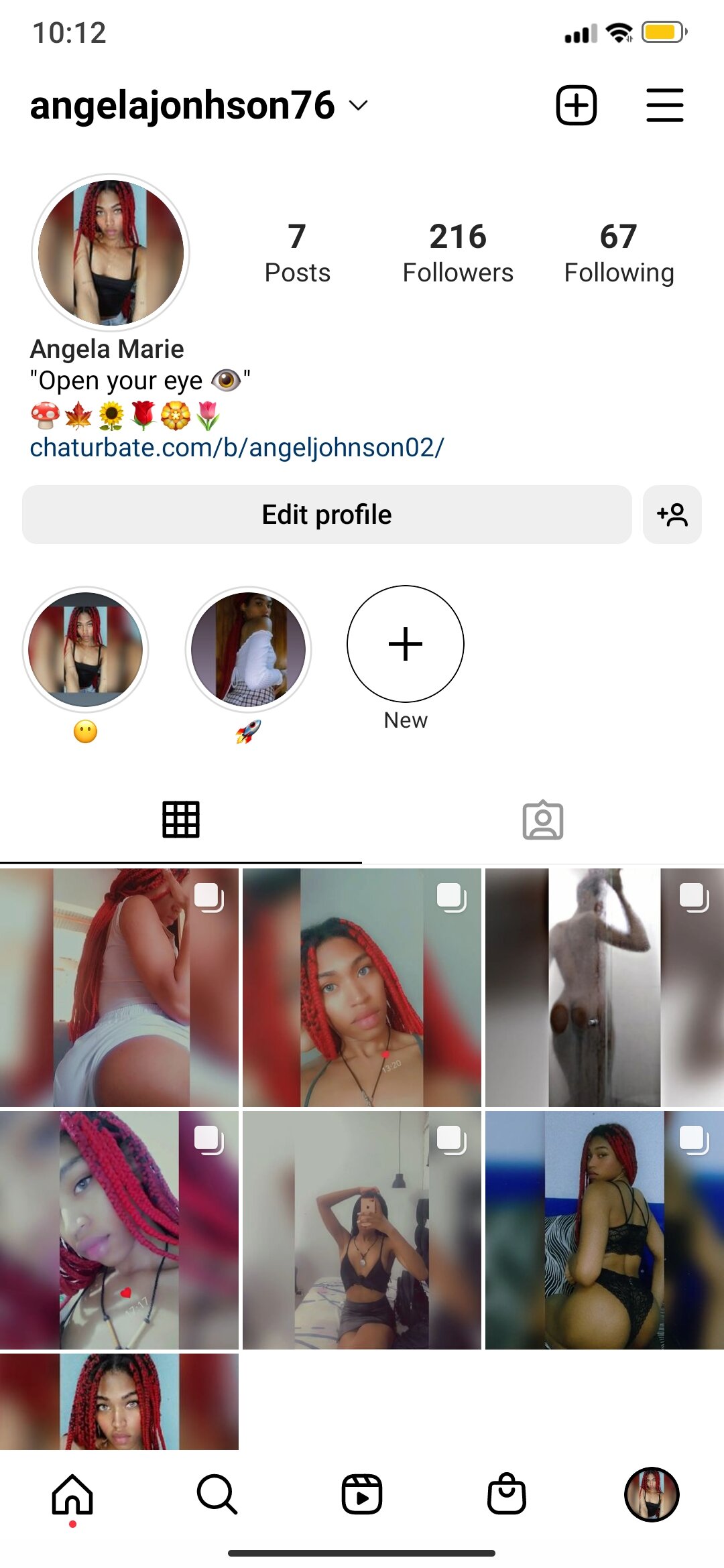Open the story highlight with the face emoji

click(85, 649)
